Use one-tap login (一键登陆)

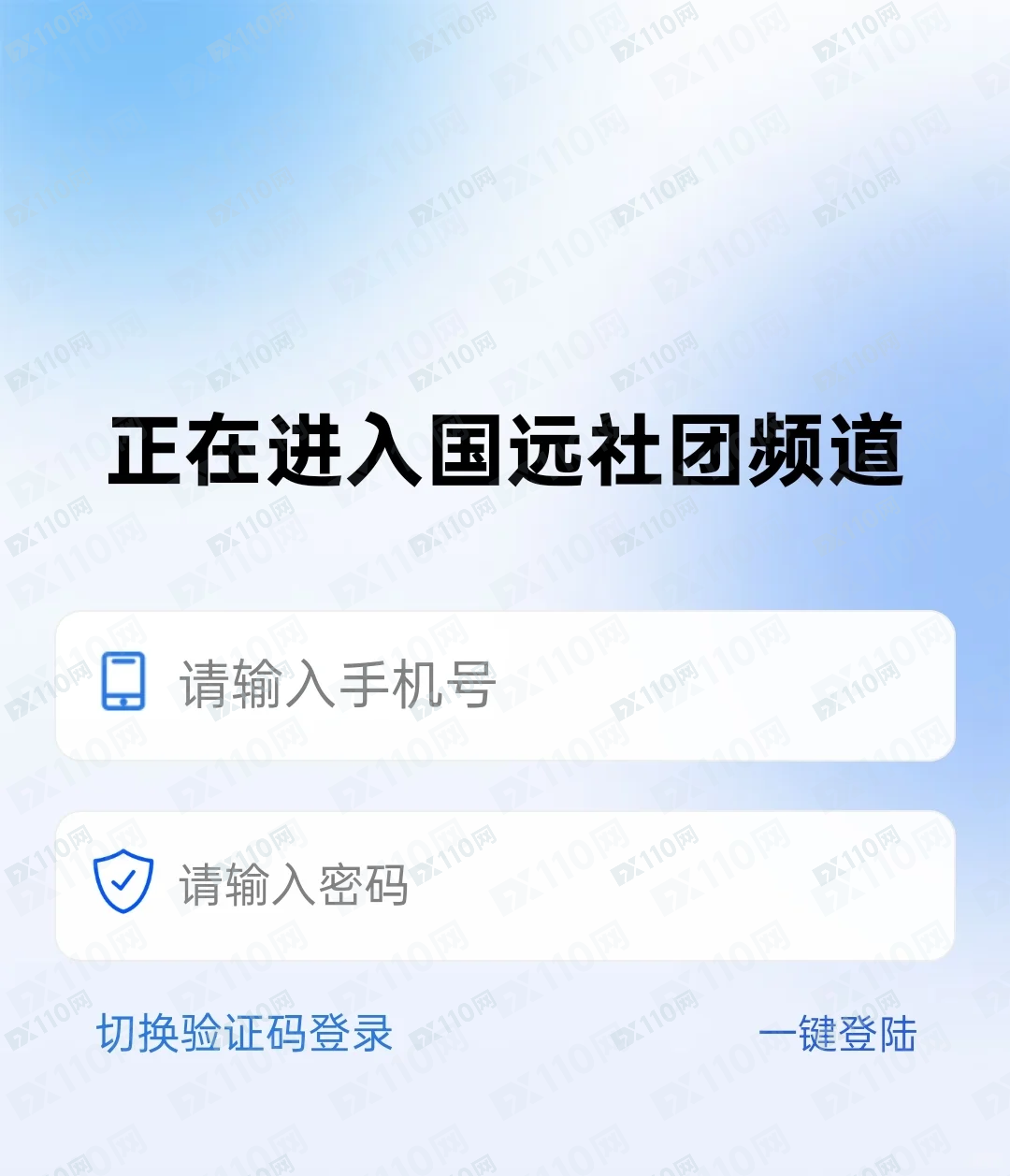click(x=837, y=1035)
